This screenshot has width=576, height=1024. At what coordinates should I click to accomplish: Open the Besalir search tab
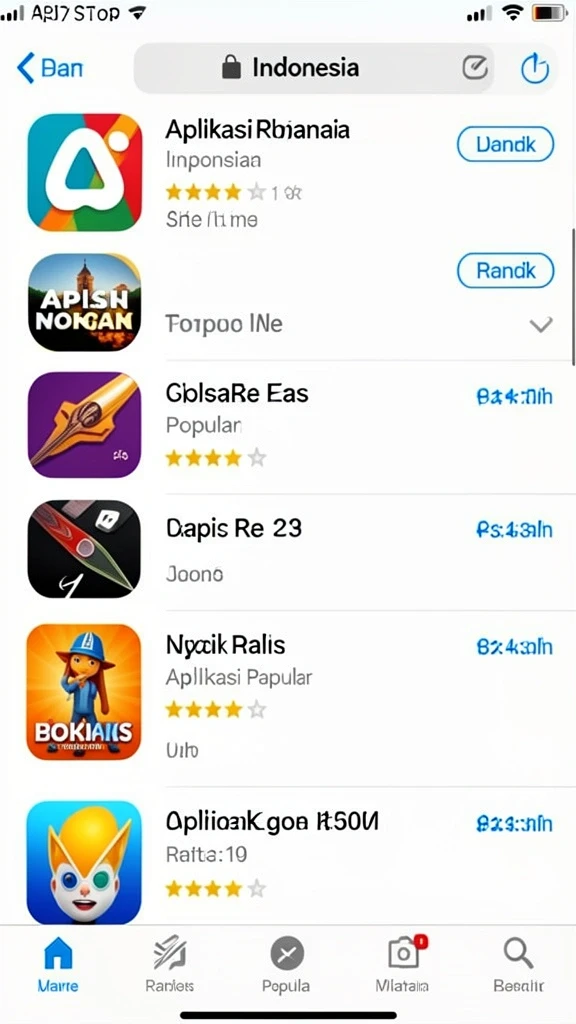click(519, 965)
